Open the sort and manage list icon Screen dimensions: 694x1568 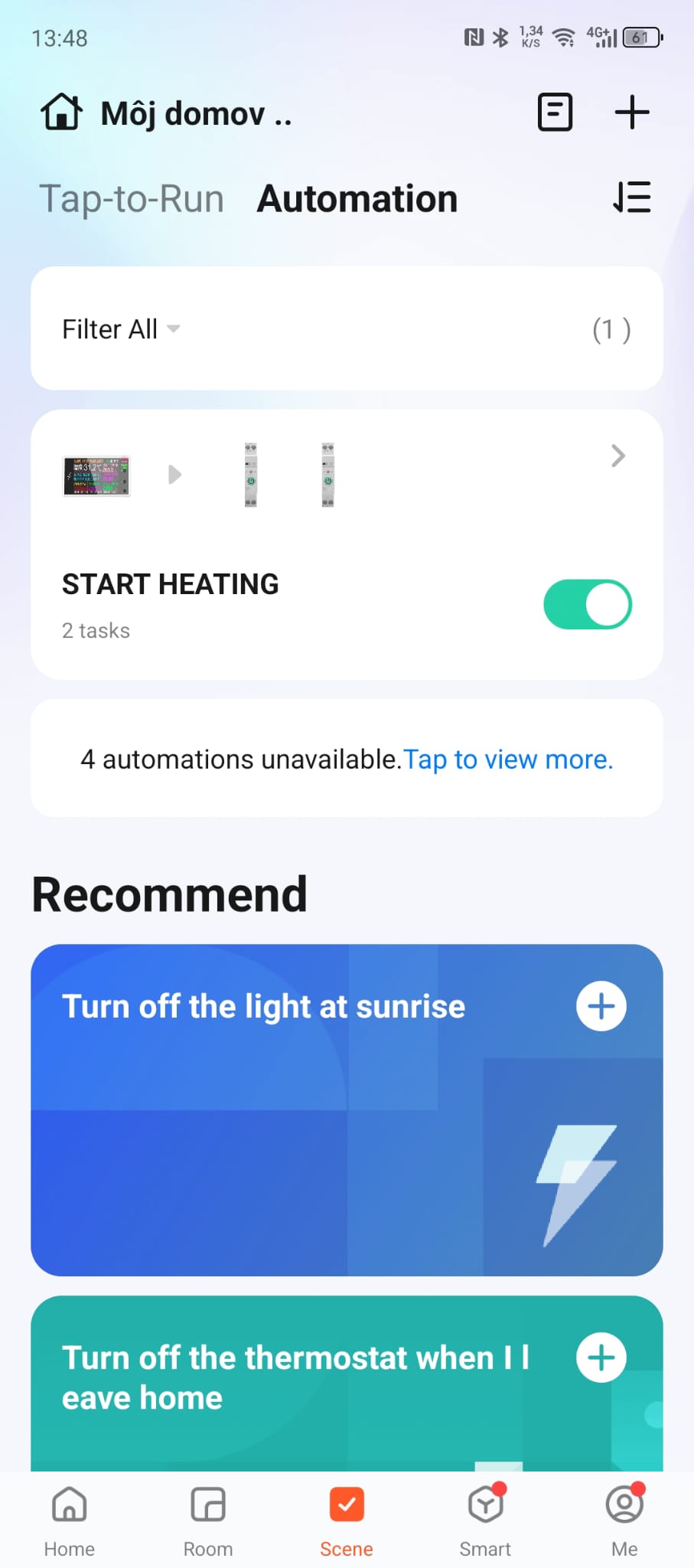click(x=632, y=198)
